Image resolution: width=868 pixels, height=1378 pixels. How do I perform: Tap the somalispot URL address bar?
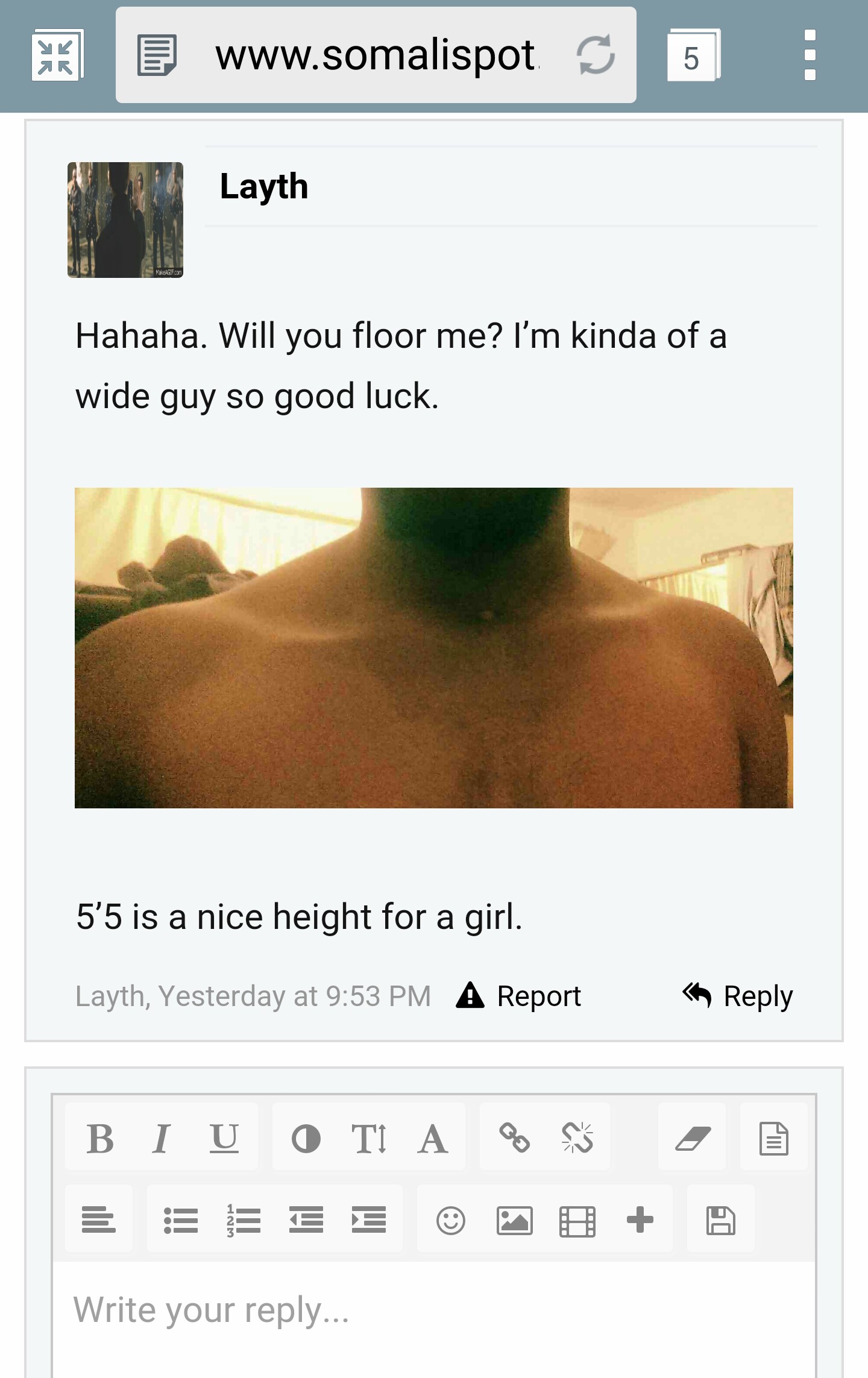pyautogui.click(x=376, y=55)
